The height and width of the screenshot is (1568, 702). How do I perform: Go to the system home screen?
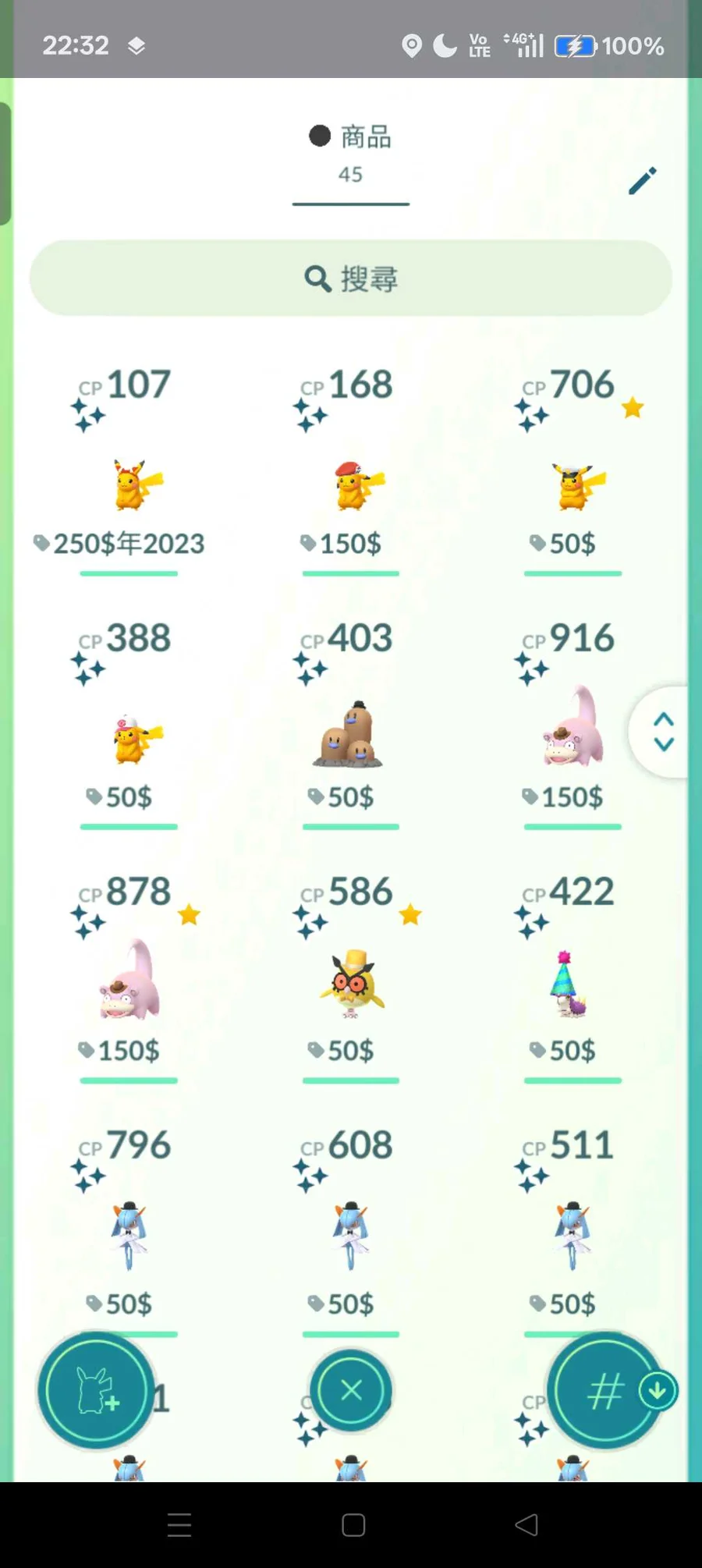(353, 1525)
